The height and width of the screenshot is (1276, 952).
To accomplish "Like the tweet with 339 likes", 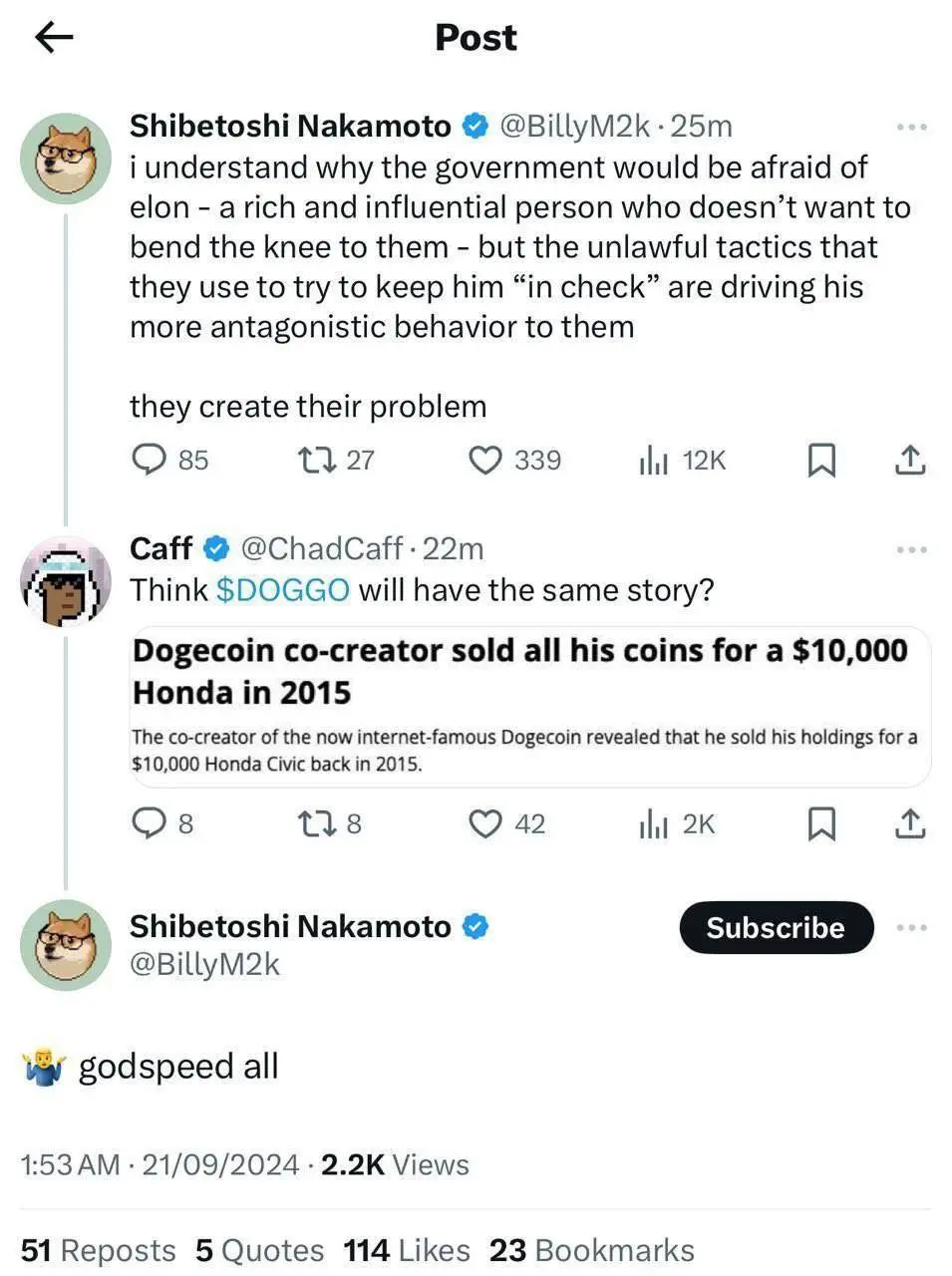I will coord(485,460).
